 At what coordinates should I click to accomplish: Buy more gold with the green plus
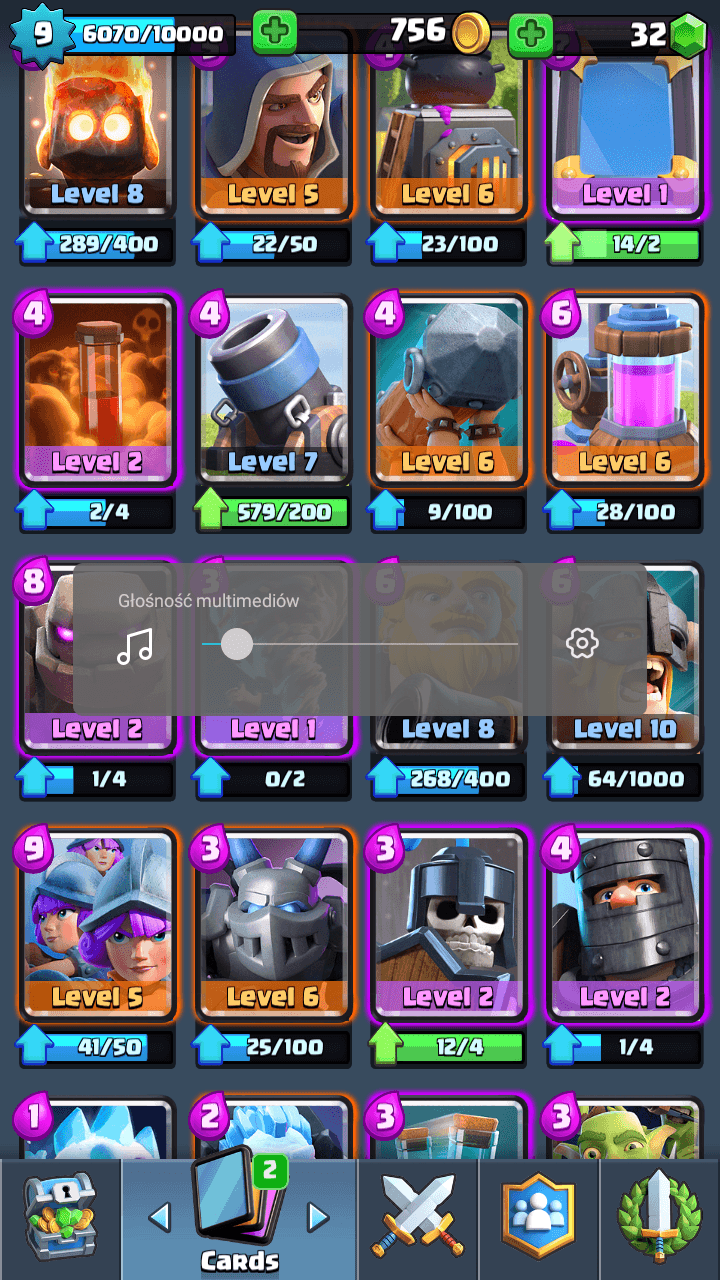pos(530,35)
